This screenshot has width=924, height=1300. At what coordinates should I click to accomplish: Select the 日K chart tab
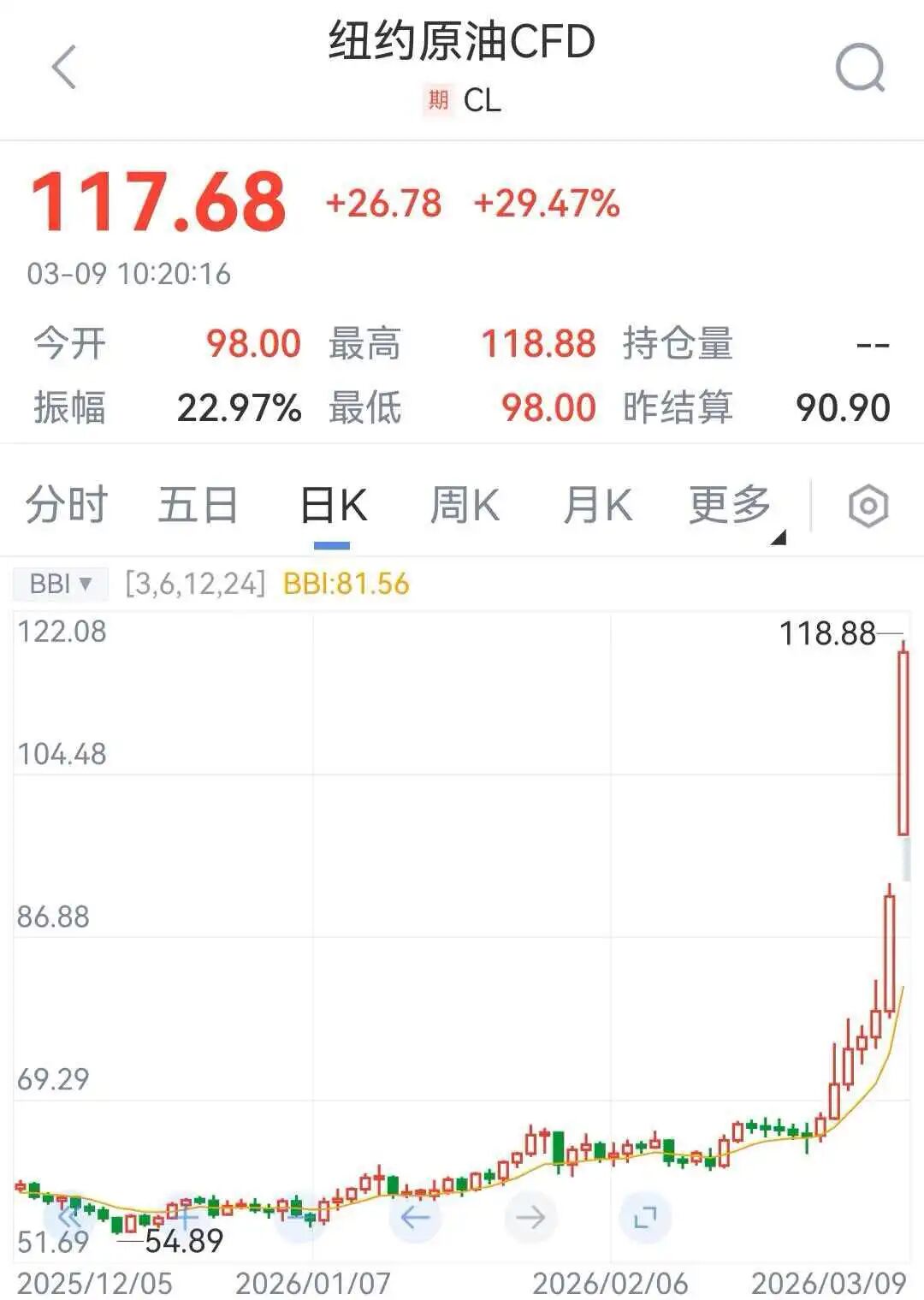[x=333, y=505]
